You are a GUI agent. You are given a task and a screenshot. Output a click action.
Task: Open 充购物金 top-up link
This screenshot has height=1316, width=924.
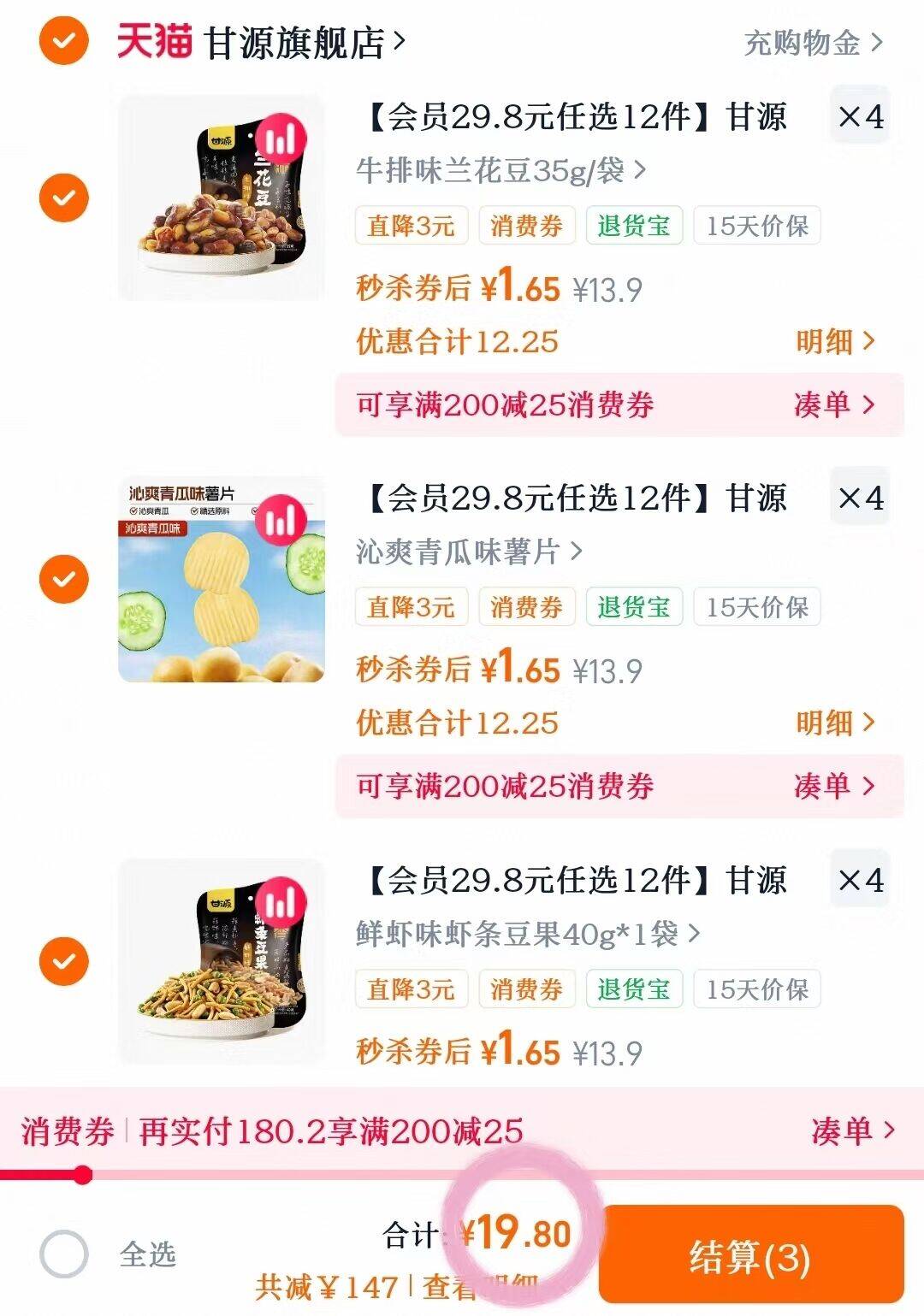tap(812, 42)
